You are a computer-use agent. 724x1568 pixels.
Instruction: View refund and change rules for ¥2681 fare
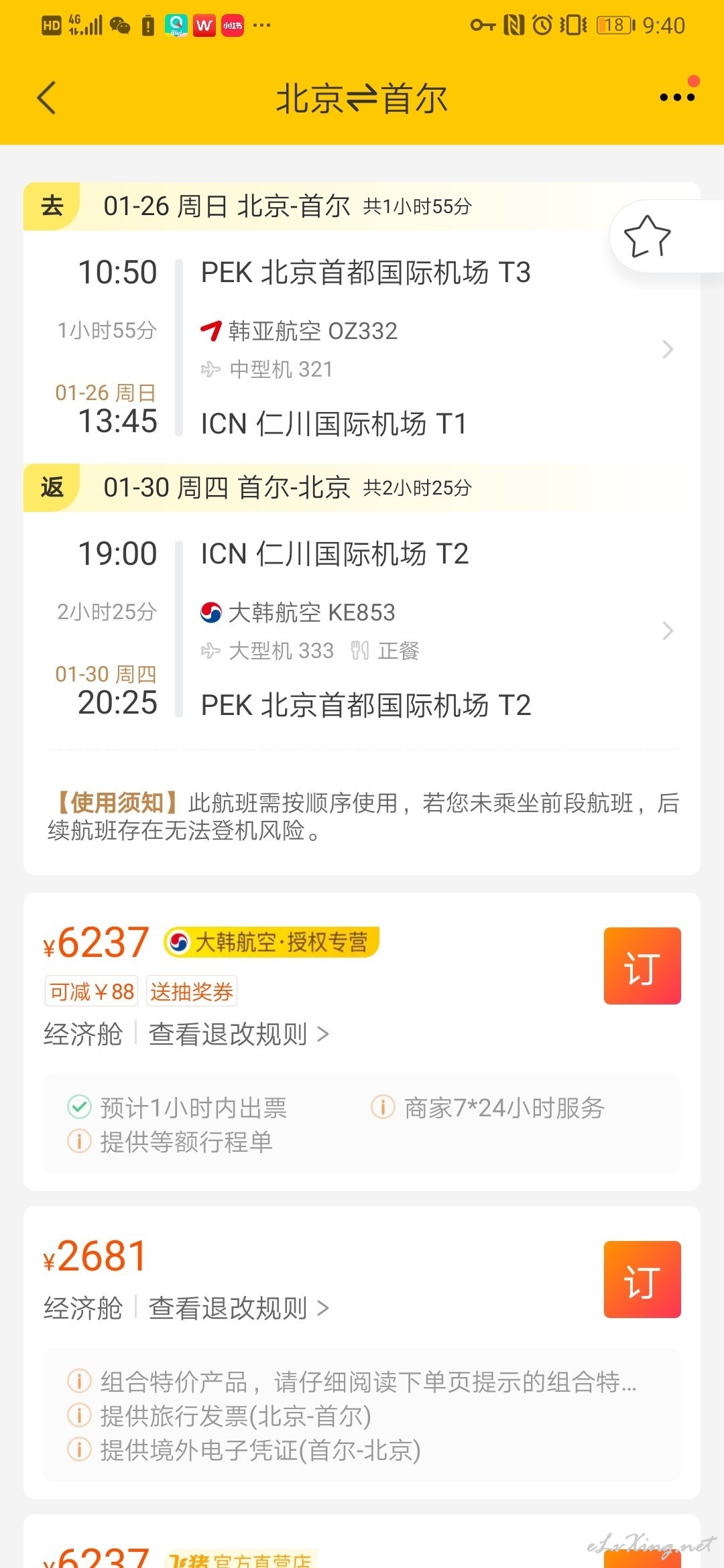coord(239,1308)
